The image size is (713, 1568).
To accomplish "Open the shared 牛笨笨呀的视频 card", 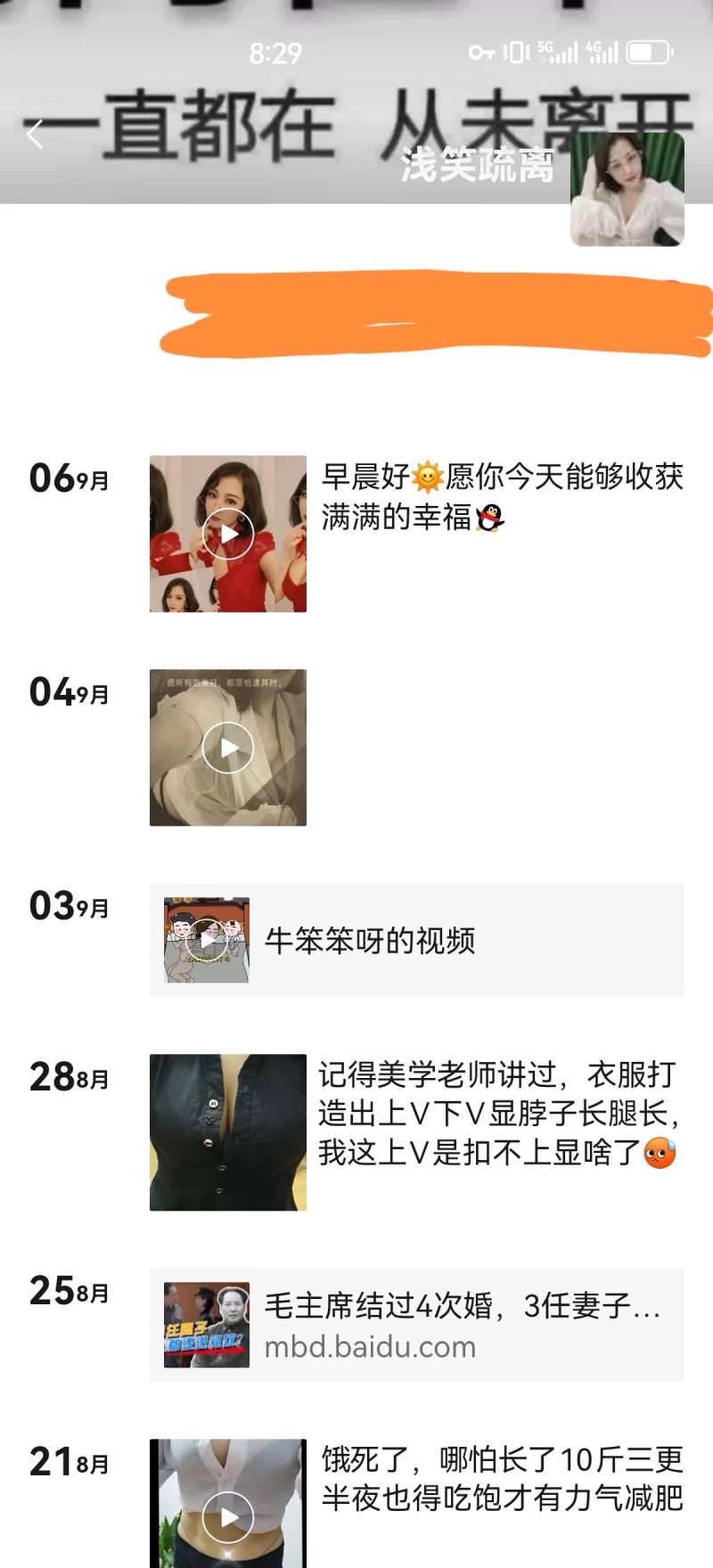I will [416, 940].
